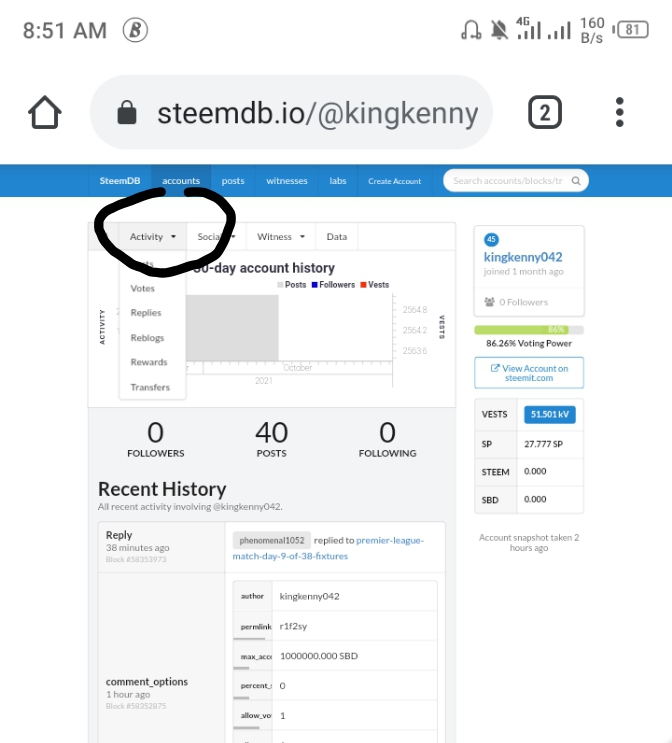Collapse the Activity dropdown
Viewport: 672px width, 743px height.
[x=153, y=236]
